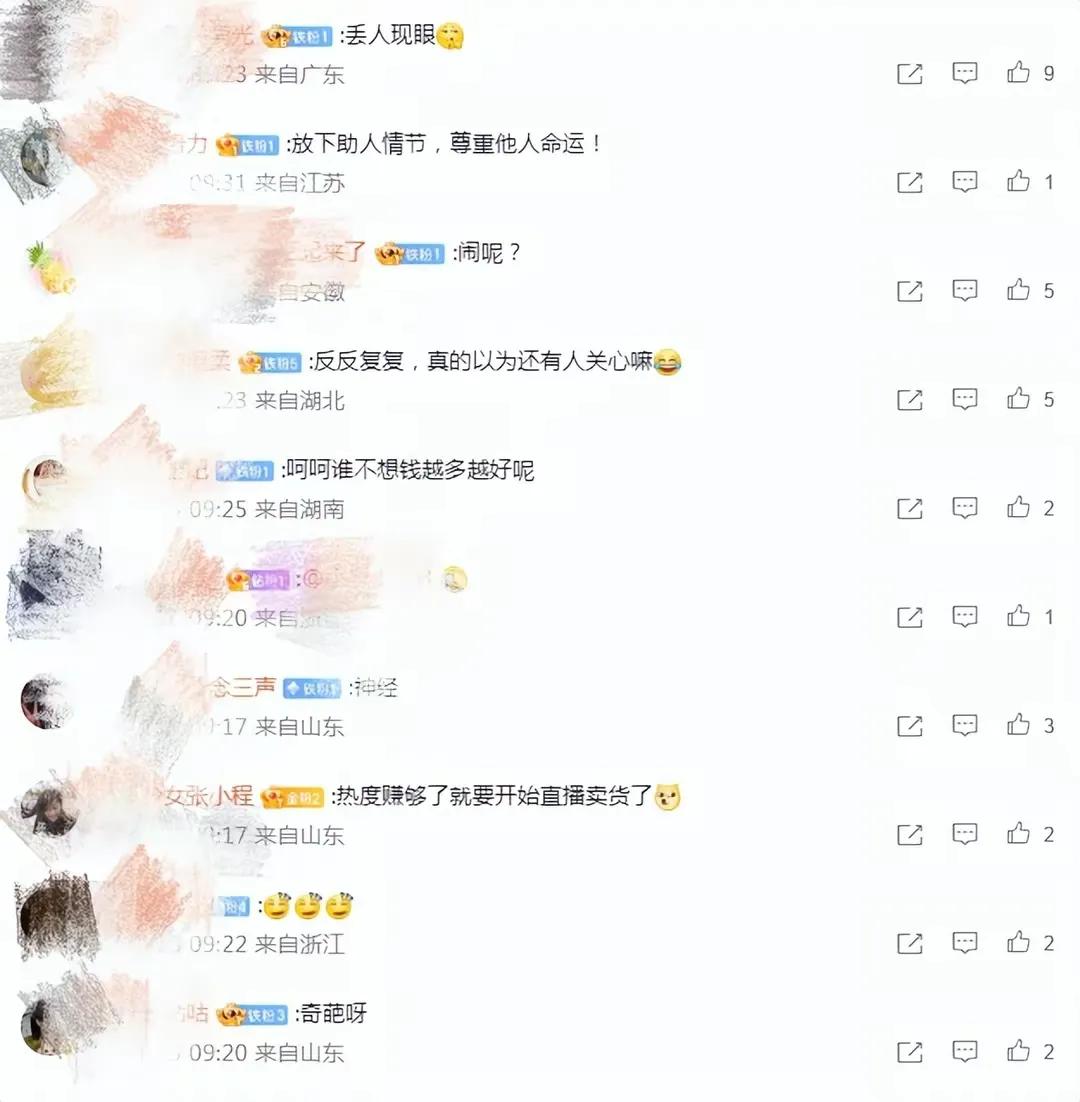Screen dimensions: 1080x1102
Task: Reply to the comment "热度赚够了就要开始直播卖货了"
Action: (964, 834)
